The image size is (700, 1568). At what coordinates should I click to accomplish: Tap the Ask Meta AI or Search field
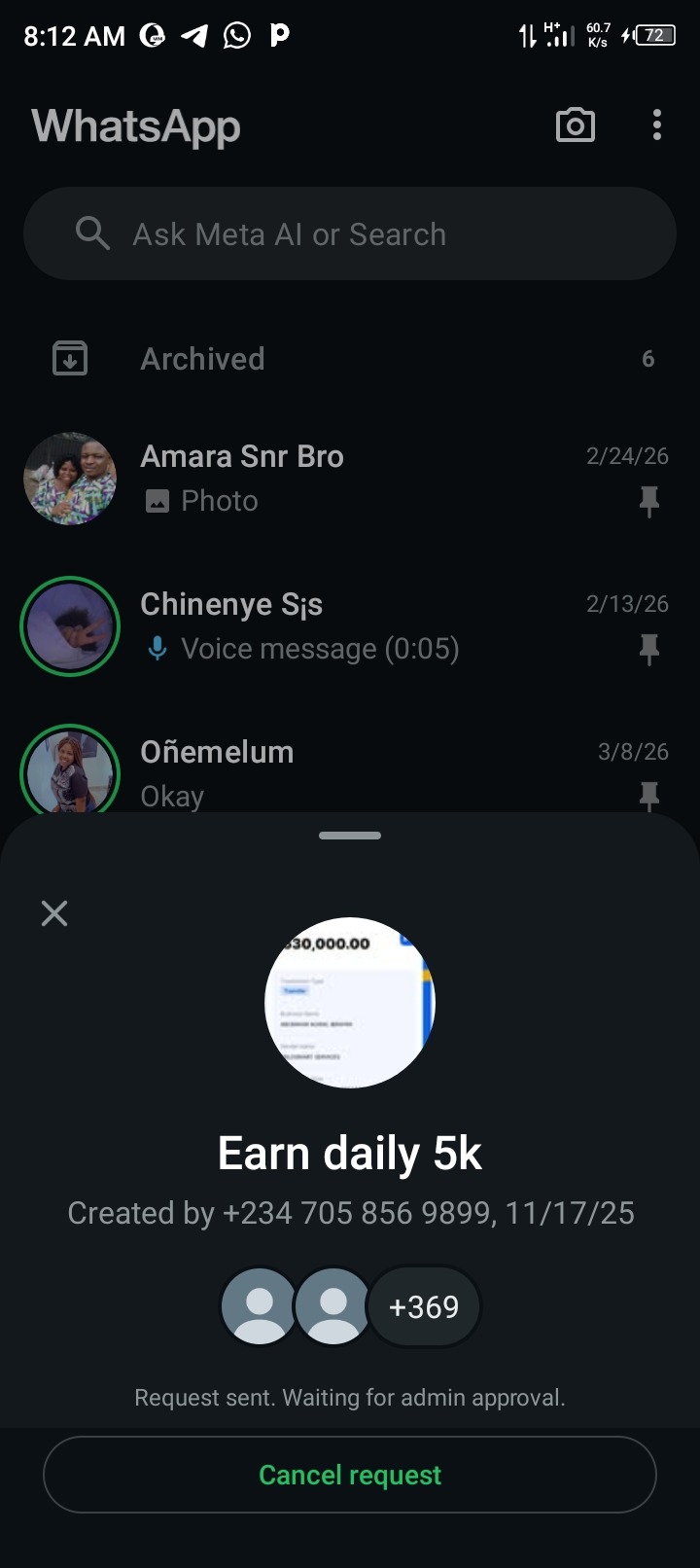pos(350,234)
